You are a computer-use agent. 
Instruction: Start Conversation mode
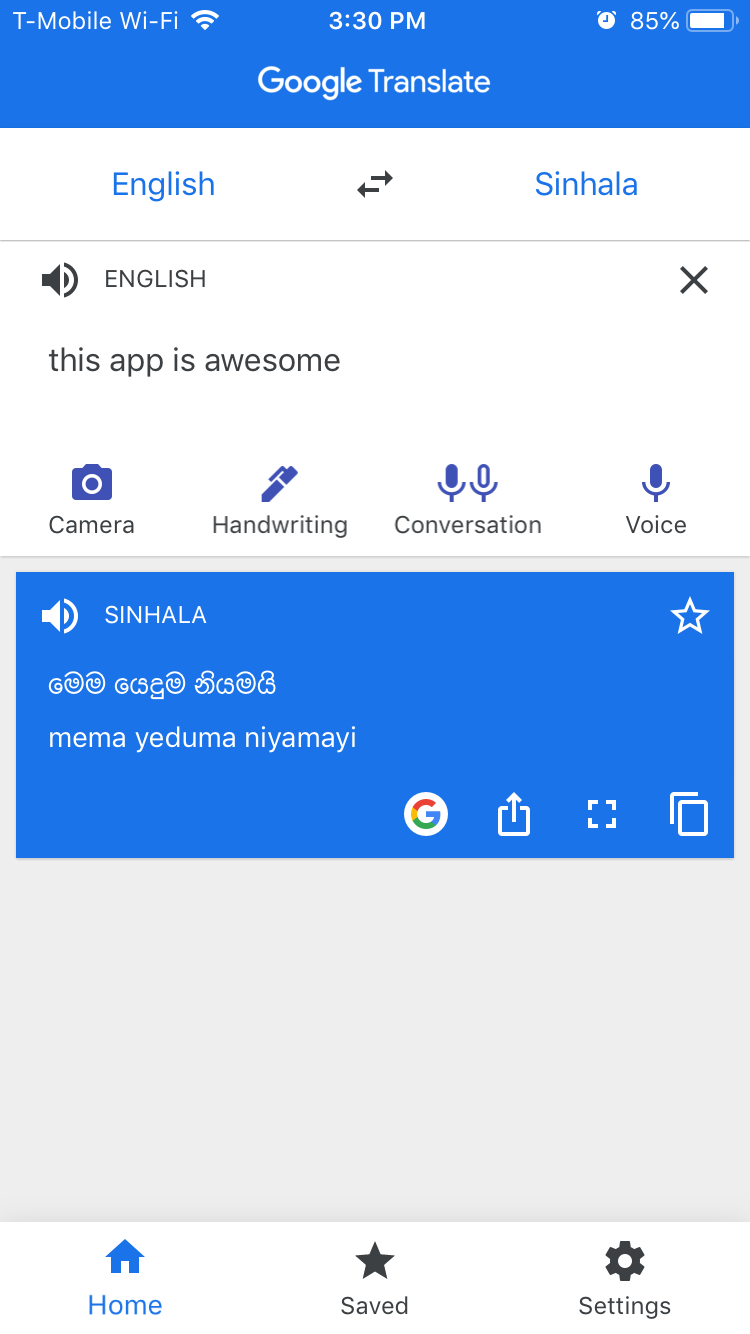(468, 500)
